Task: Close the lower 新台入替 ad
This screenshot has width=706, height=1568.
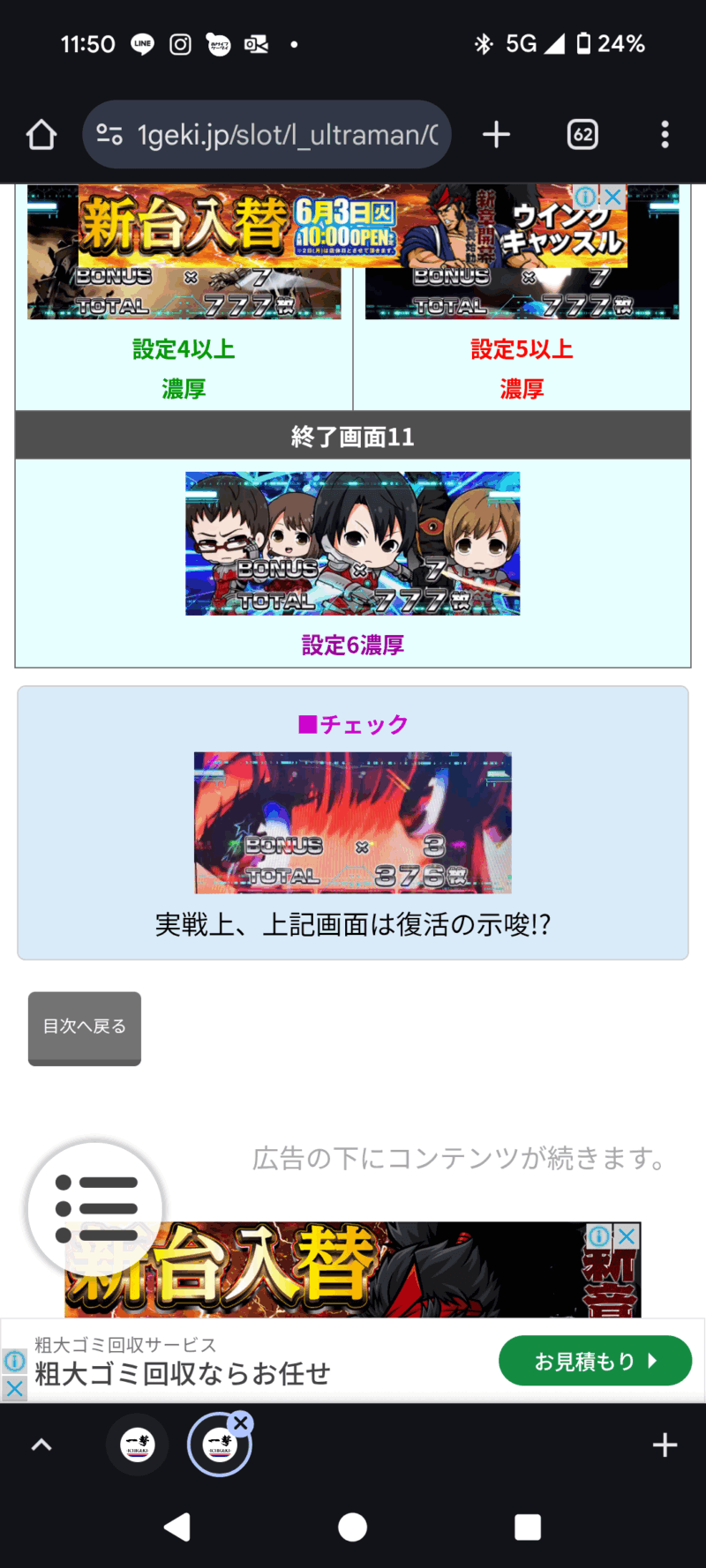Action: point(627,1236)
